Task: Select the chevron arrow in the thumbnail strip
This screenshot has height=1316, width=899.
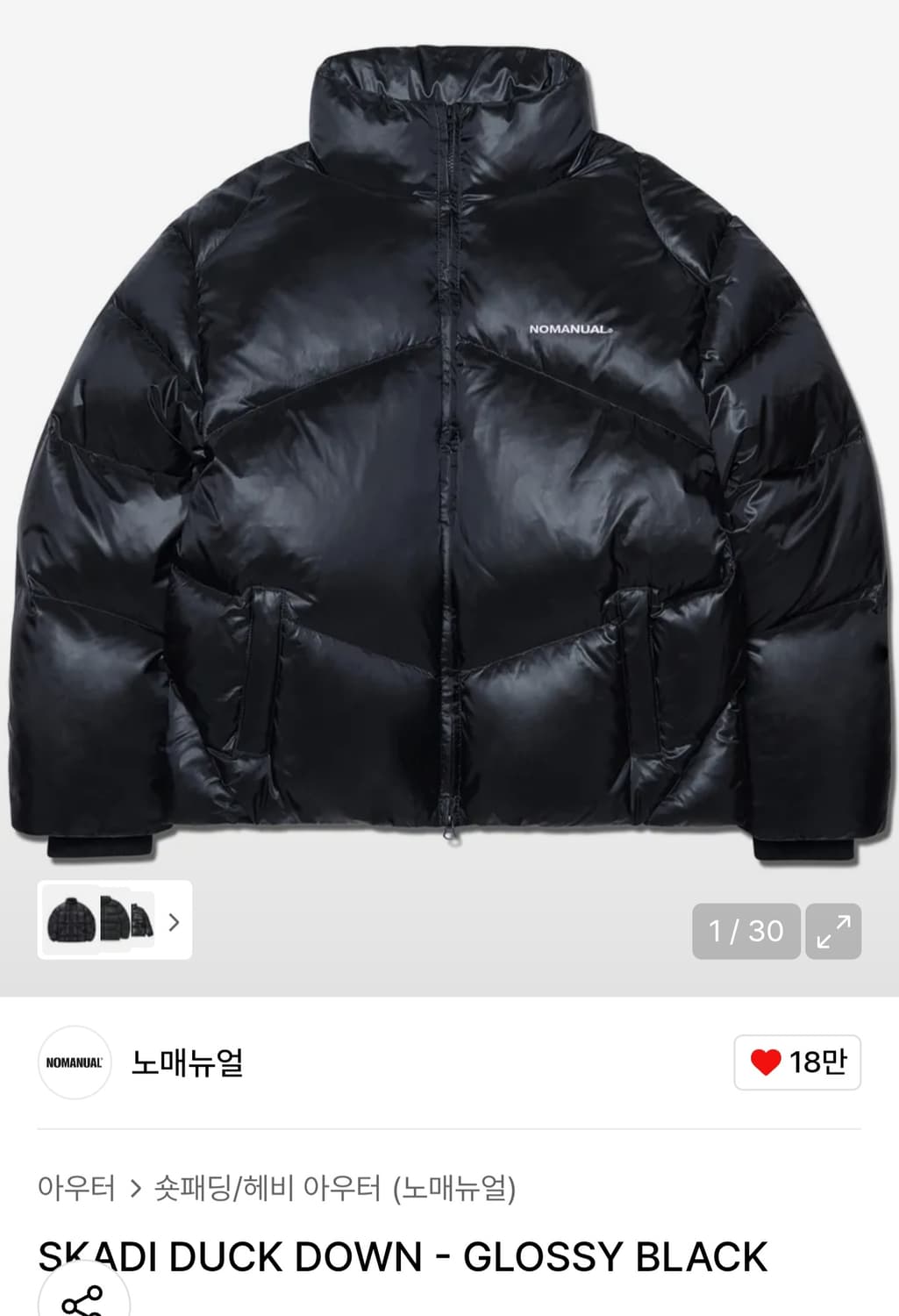Action: 175,922
